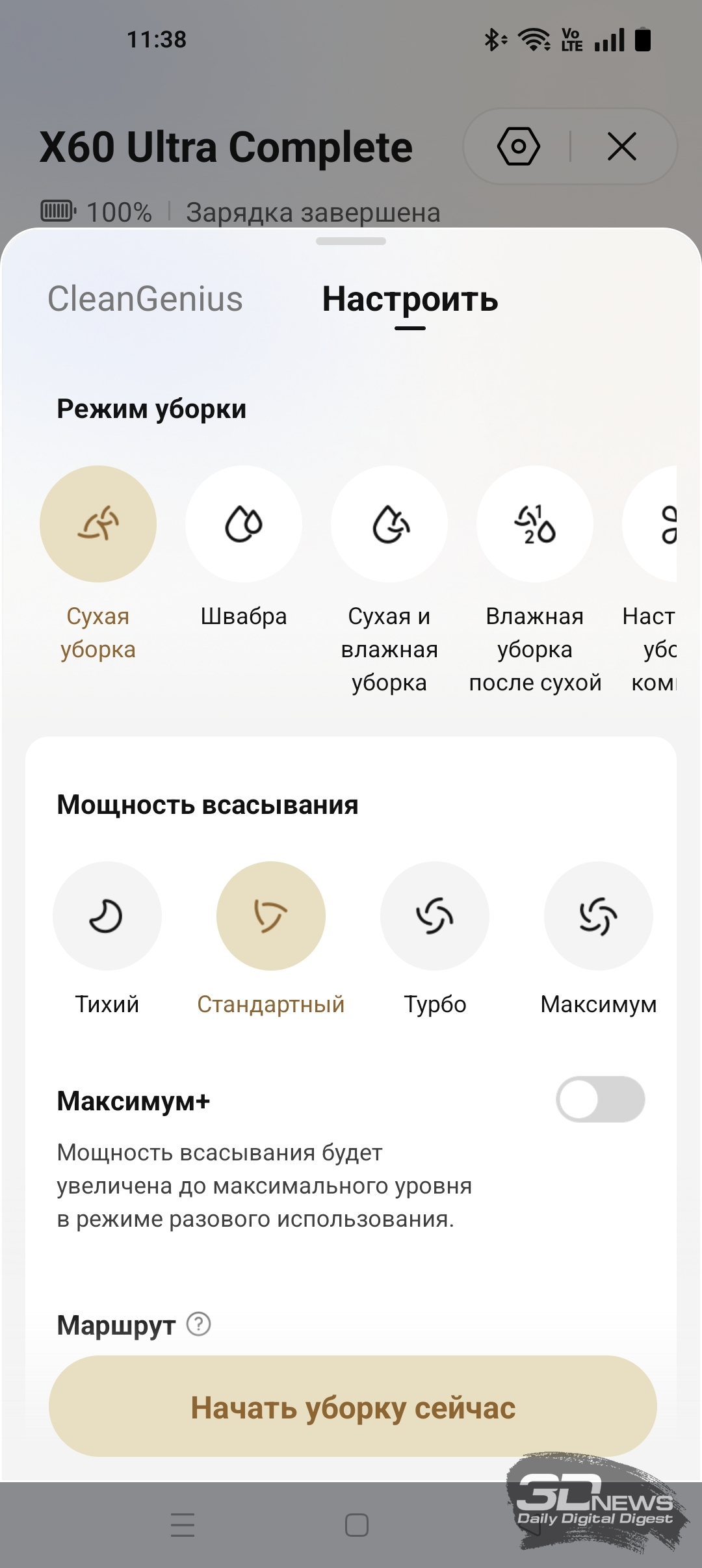Pick Сухая и влажная уборка mode
Screen dimensions: 702x1568
point(389,524)
